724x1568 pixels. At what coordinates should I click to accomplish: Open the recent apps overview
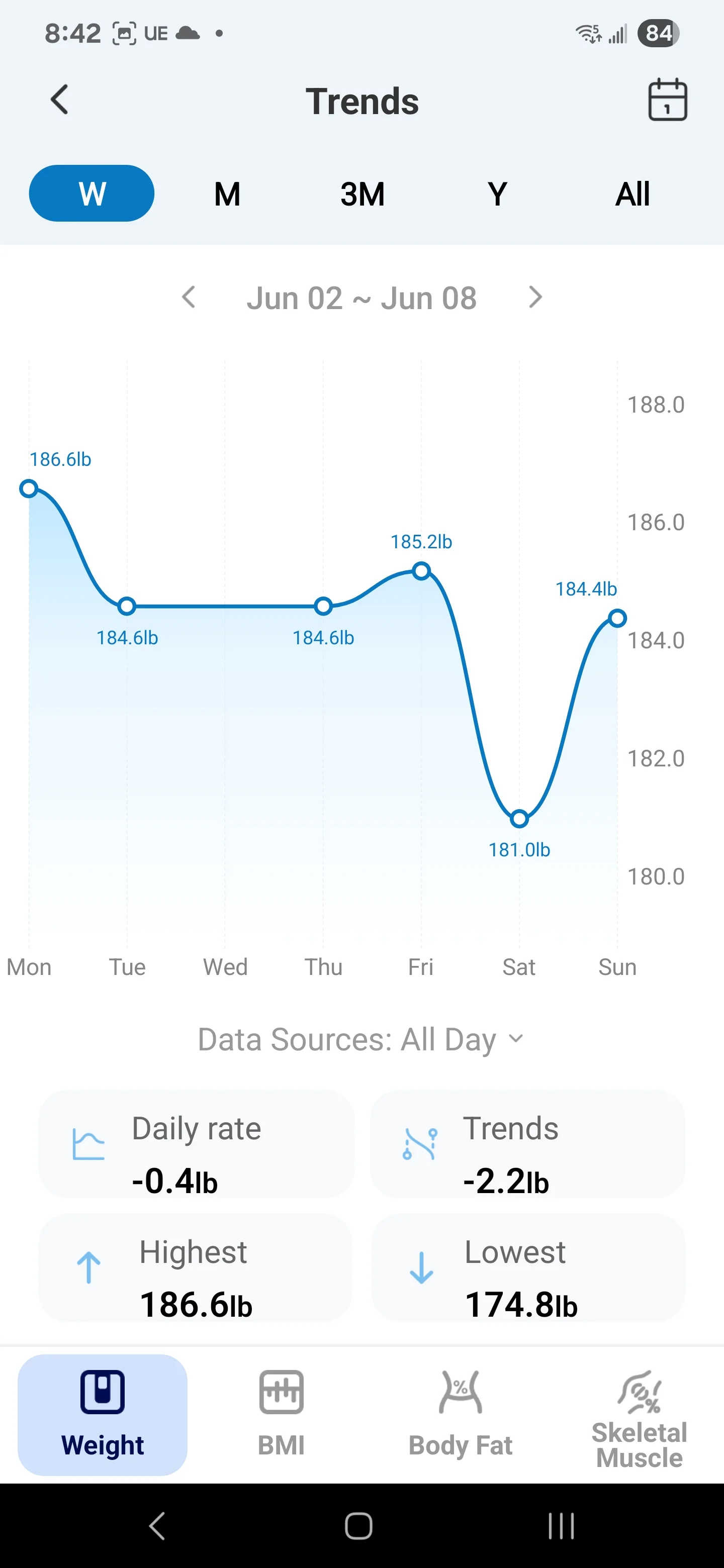point(561,1526)
